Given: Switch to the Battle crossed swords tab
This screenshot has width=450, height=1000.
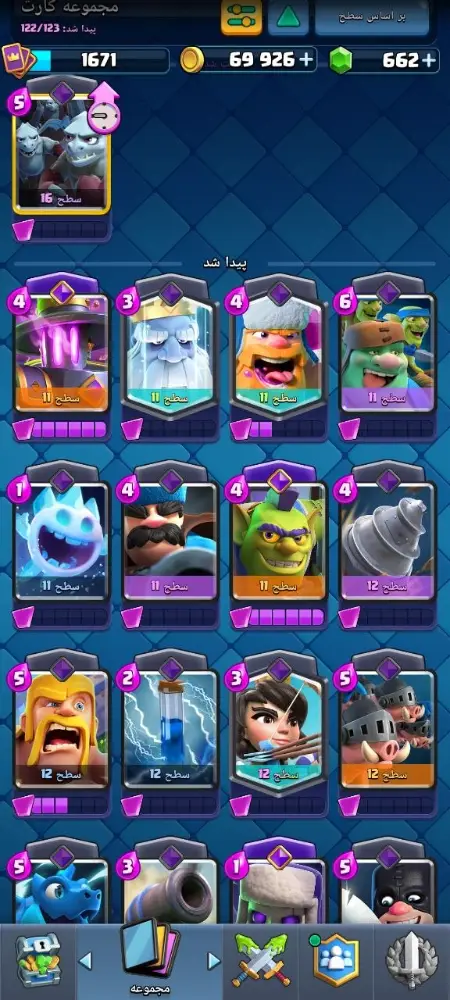Looking at the screenshot, I should click(x=261, y=960).
